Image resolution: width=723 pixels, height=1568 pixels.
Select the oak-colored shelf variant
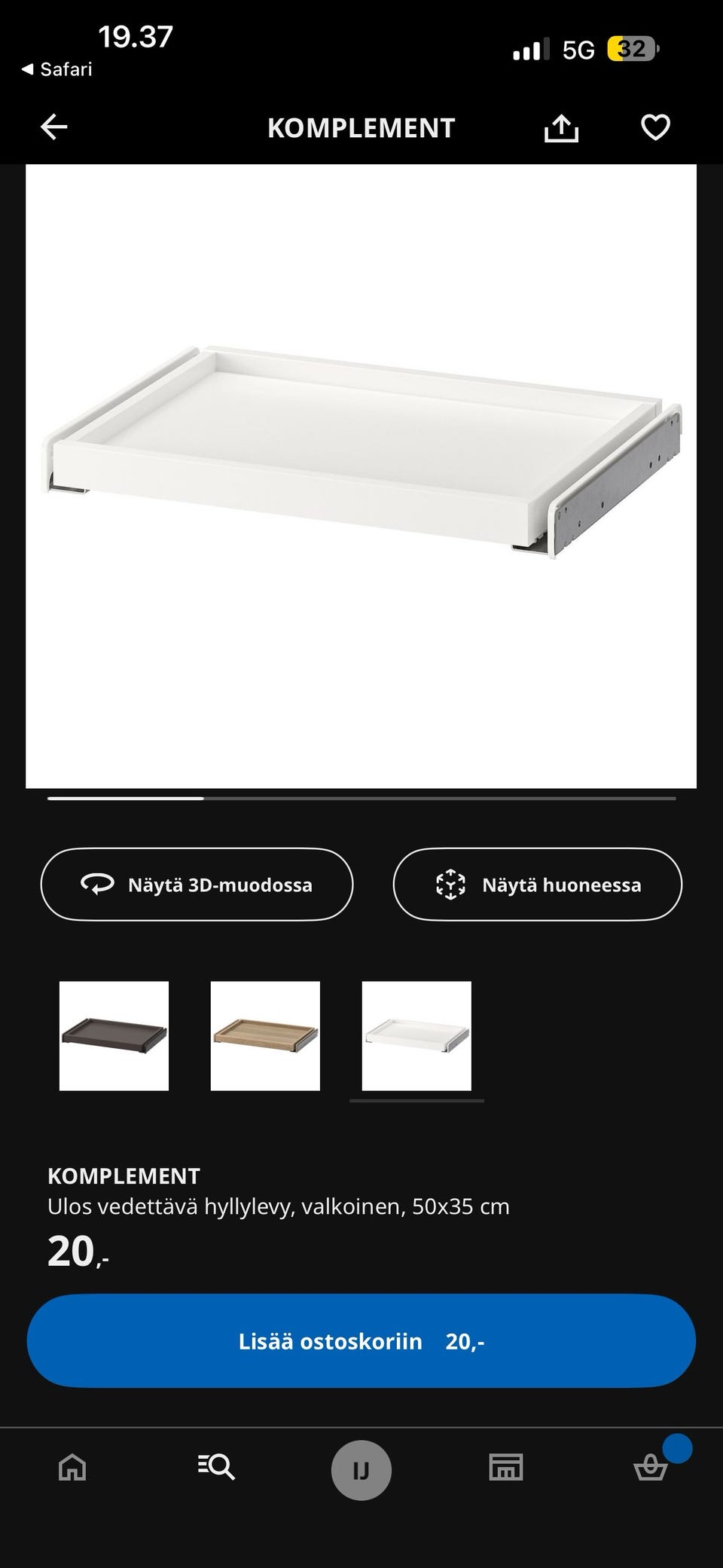pyautogui.click(x=265, y=1035)
